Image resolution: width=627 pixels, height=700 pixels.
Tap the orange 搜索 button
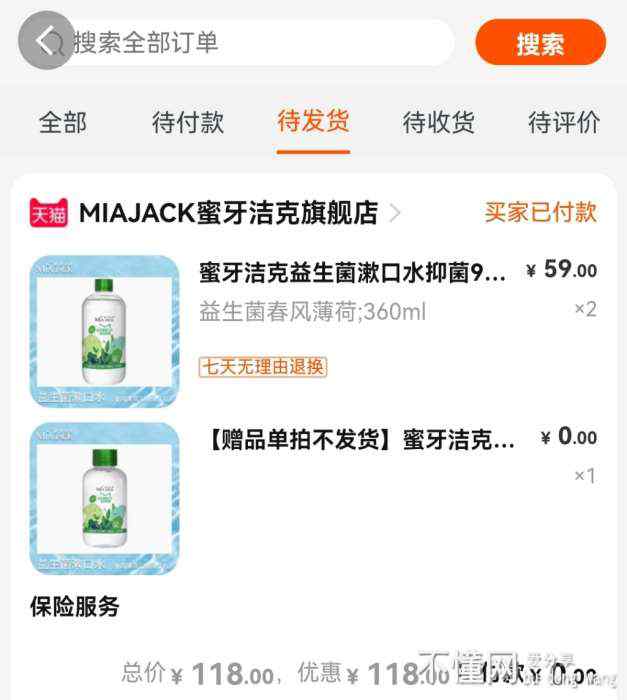pyautogui.click(x=540, y=43)
